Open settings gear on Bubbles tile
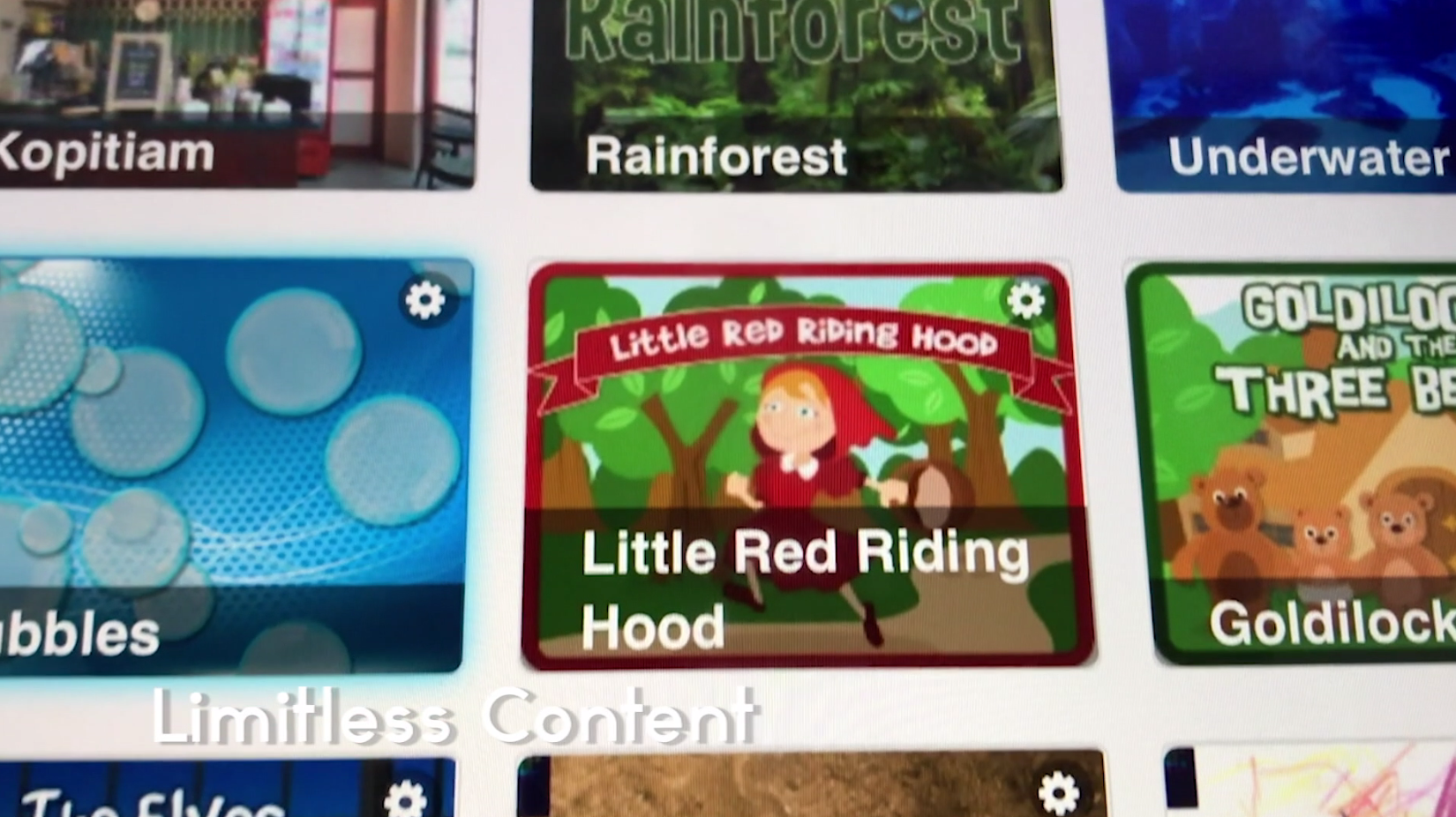 [x=425, y=301]
